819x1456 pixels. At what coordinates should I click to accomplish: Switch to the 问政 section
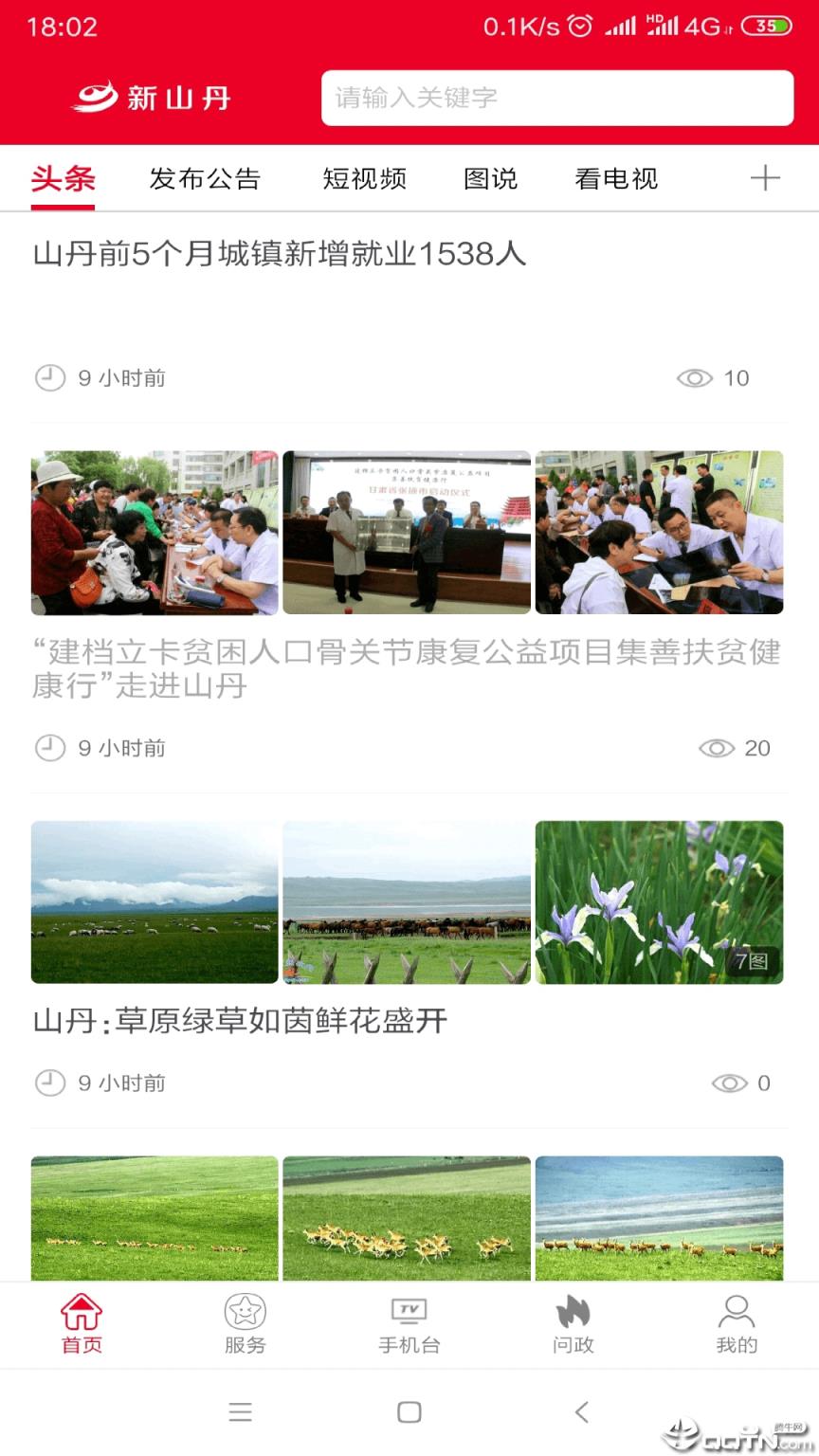pos(573,1324)
